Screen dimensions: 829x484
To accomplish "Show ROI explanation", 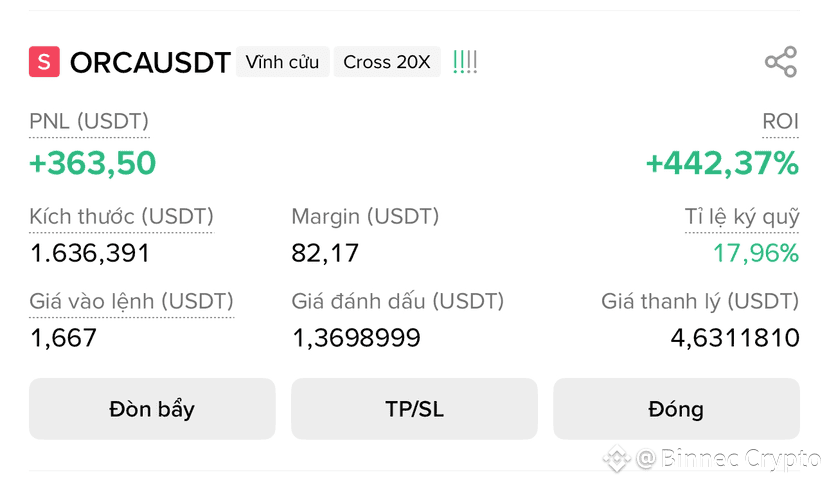I will pos(780,122).
